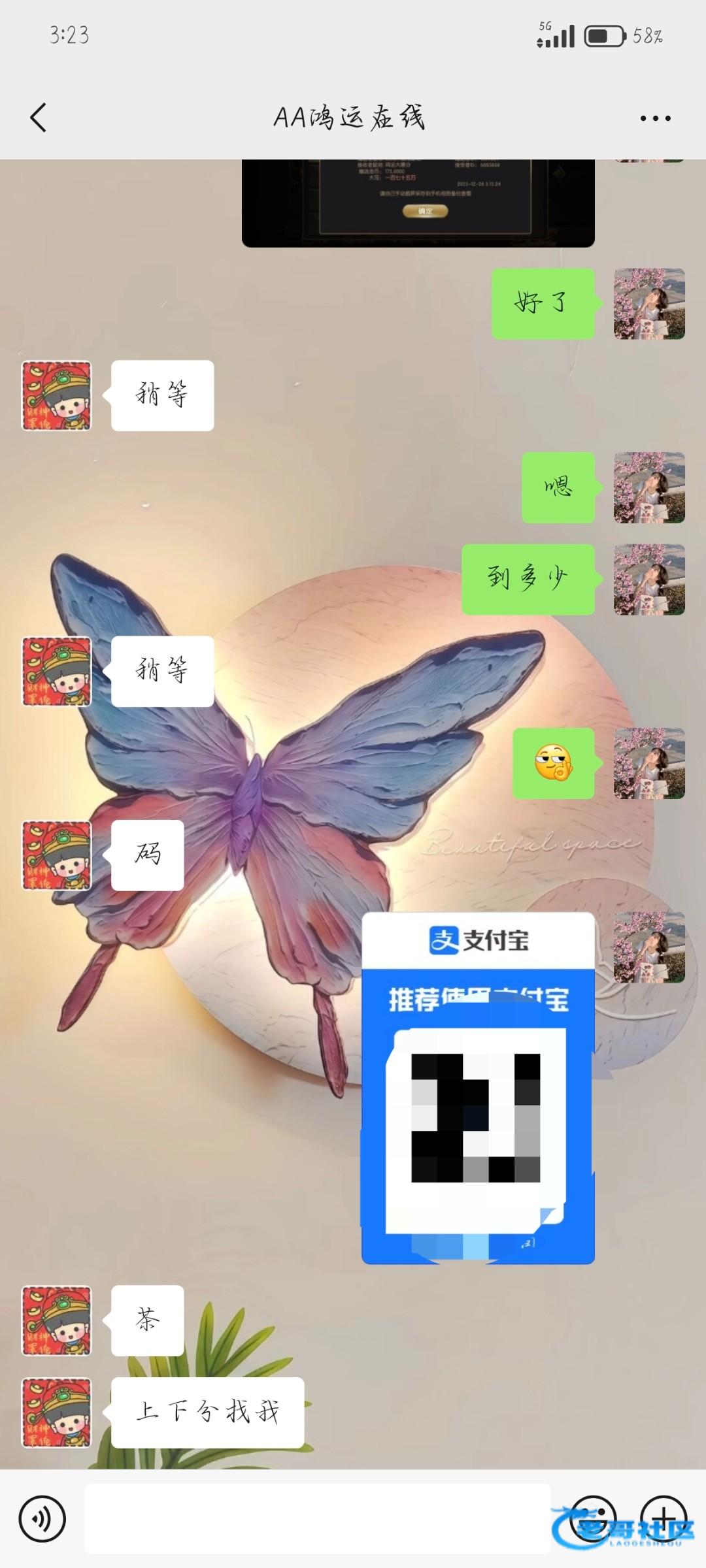Image resolution: width=706 pixels, height=1568 pixels.
Task: Tap the message text field
Action: click(317, 1519)
